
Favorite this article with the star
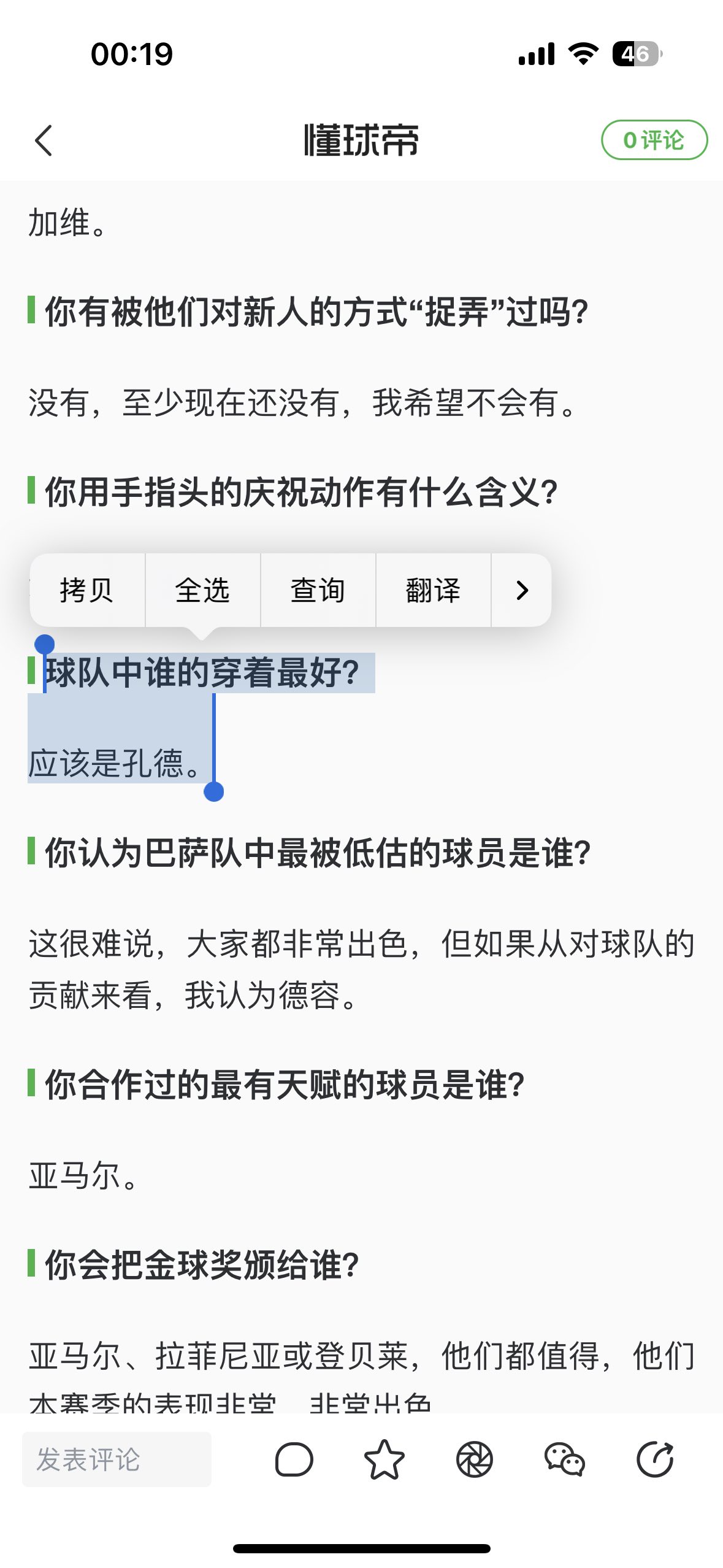[x=384, y=1459]
